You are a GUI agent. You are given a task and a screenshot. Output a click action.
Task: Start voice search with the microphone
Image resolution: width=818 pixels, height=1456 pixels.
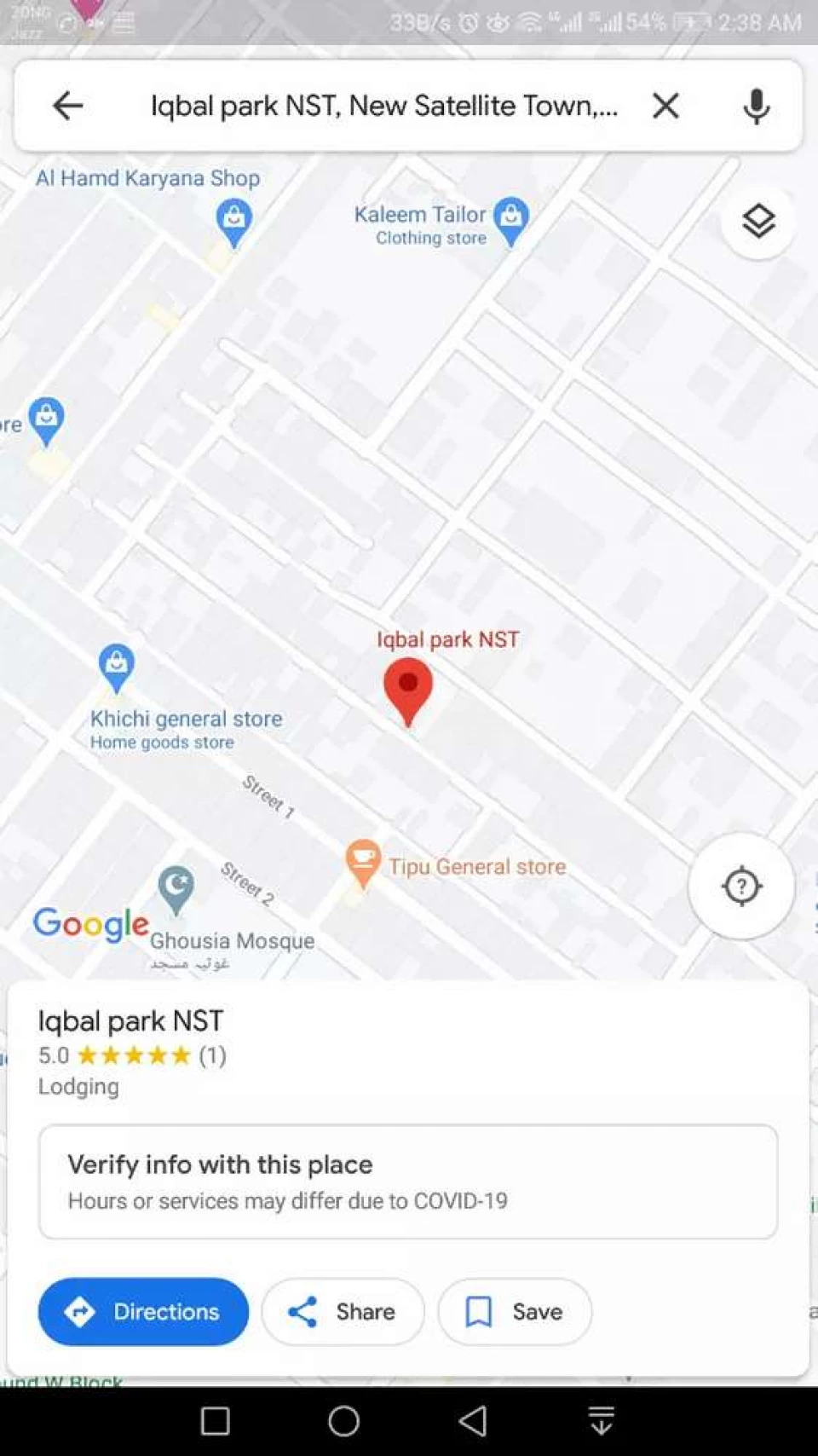point(757,106)
